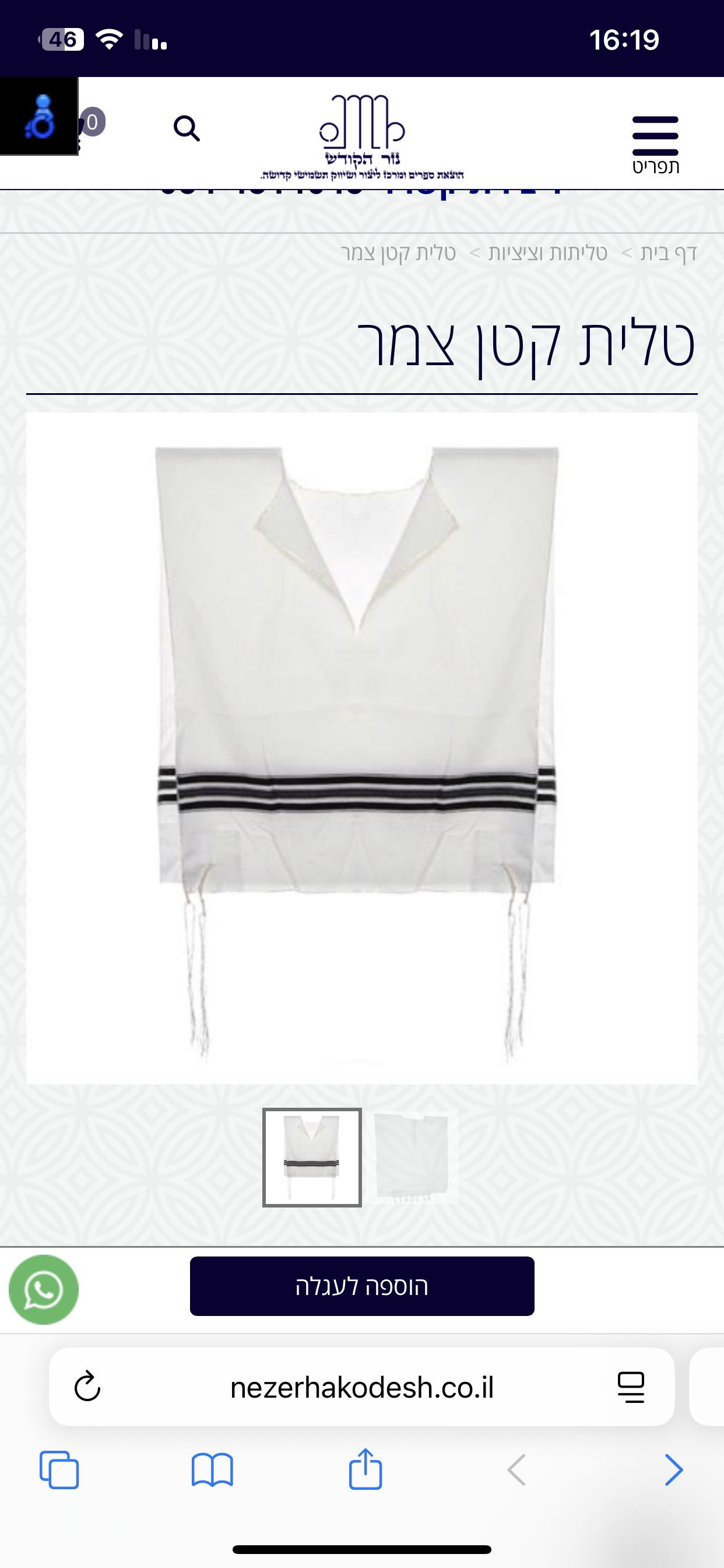Open the main product image
Image resolution: width=724 pixels, height=1568 pixels.
coord(361,747)
